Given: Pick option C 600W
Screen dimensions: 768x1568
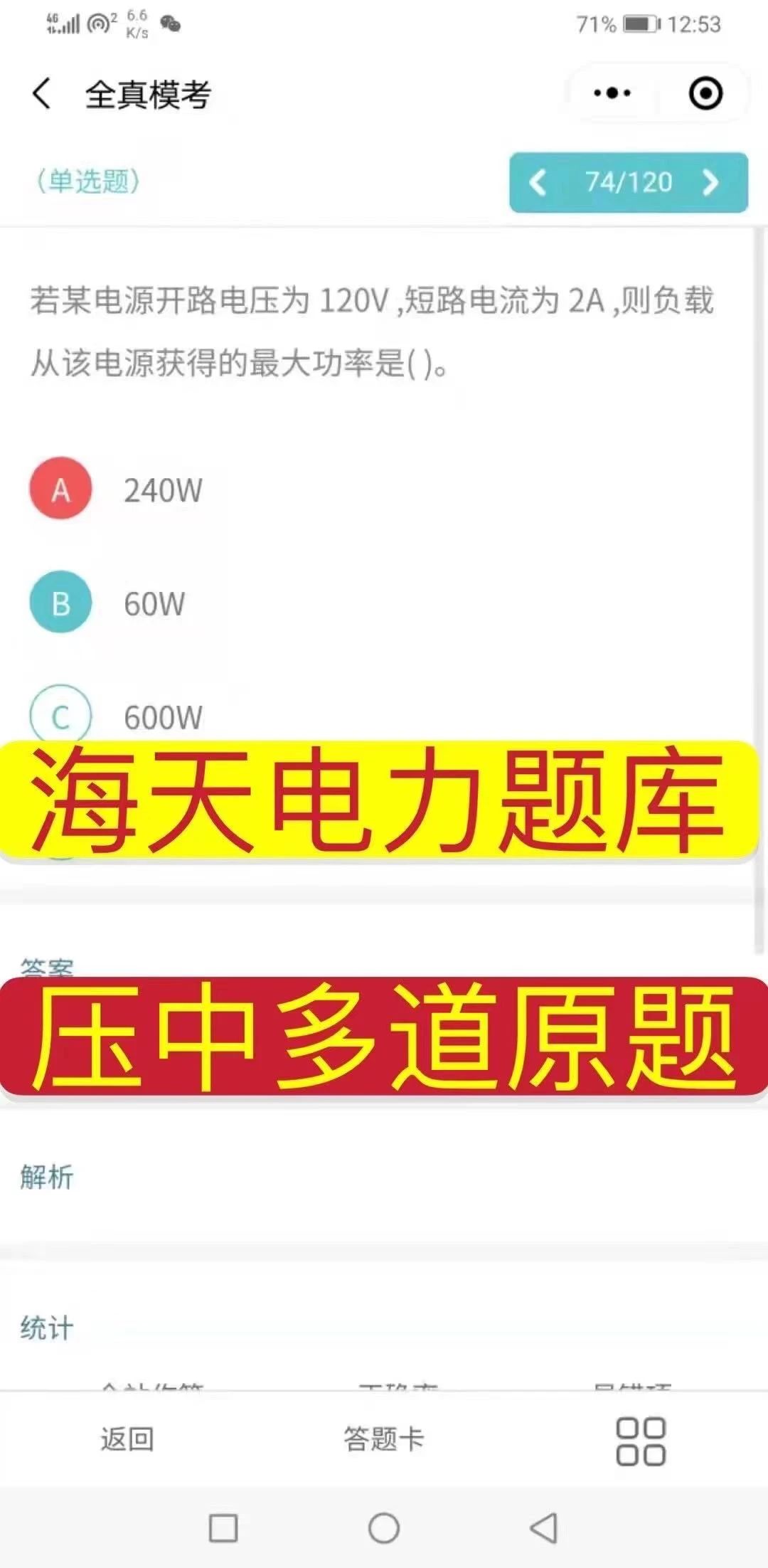Looking at the screenshot, I should [61, 715].
